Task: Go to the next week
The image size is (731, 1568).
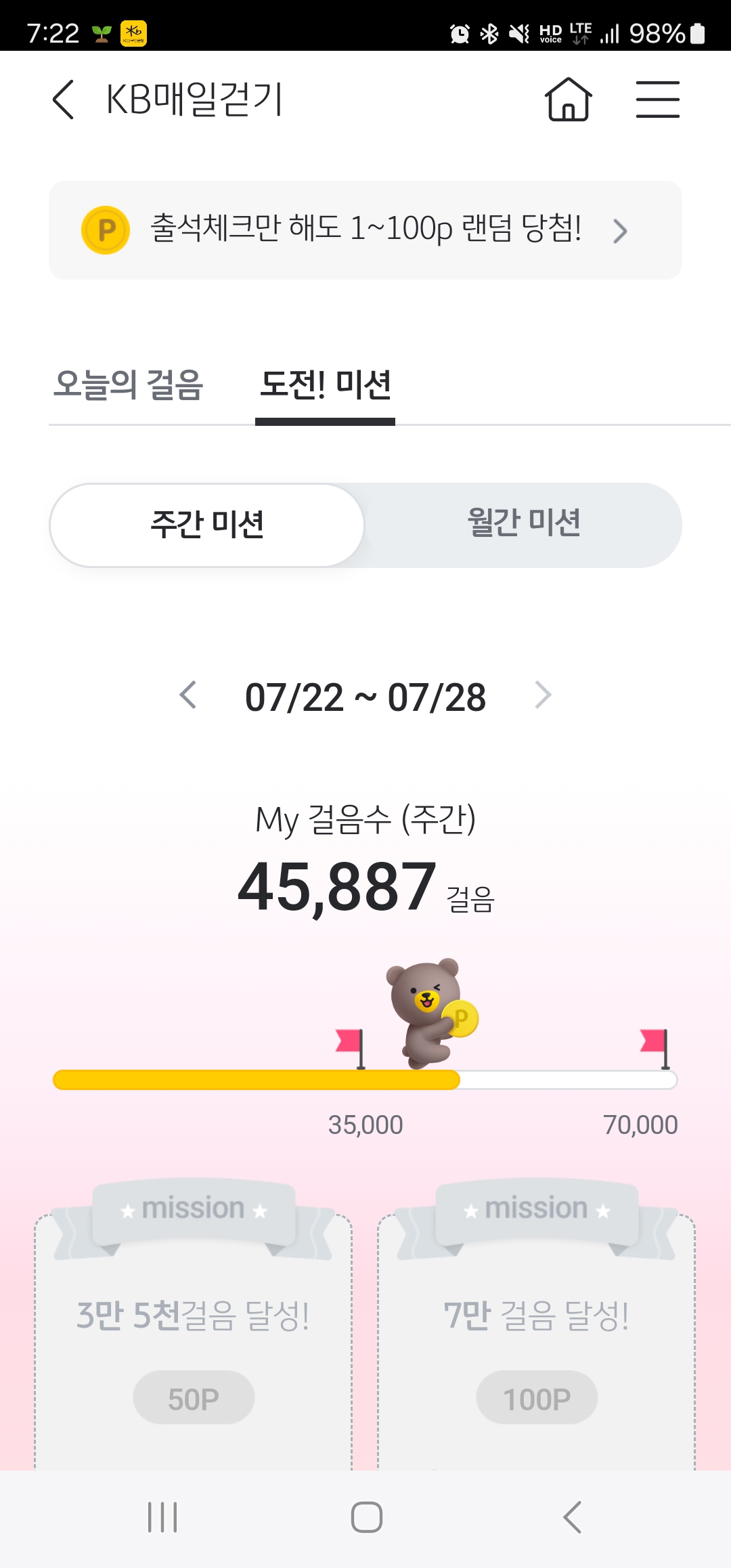Action: click(x=543, y=695)
